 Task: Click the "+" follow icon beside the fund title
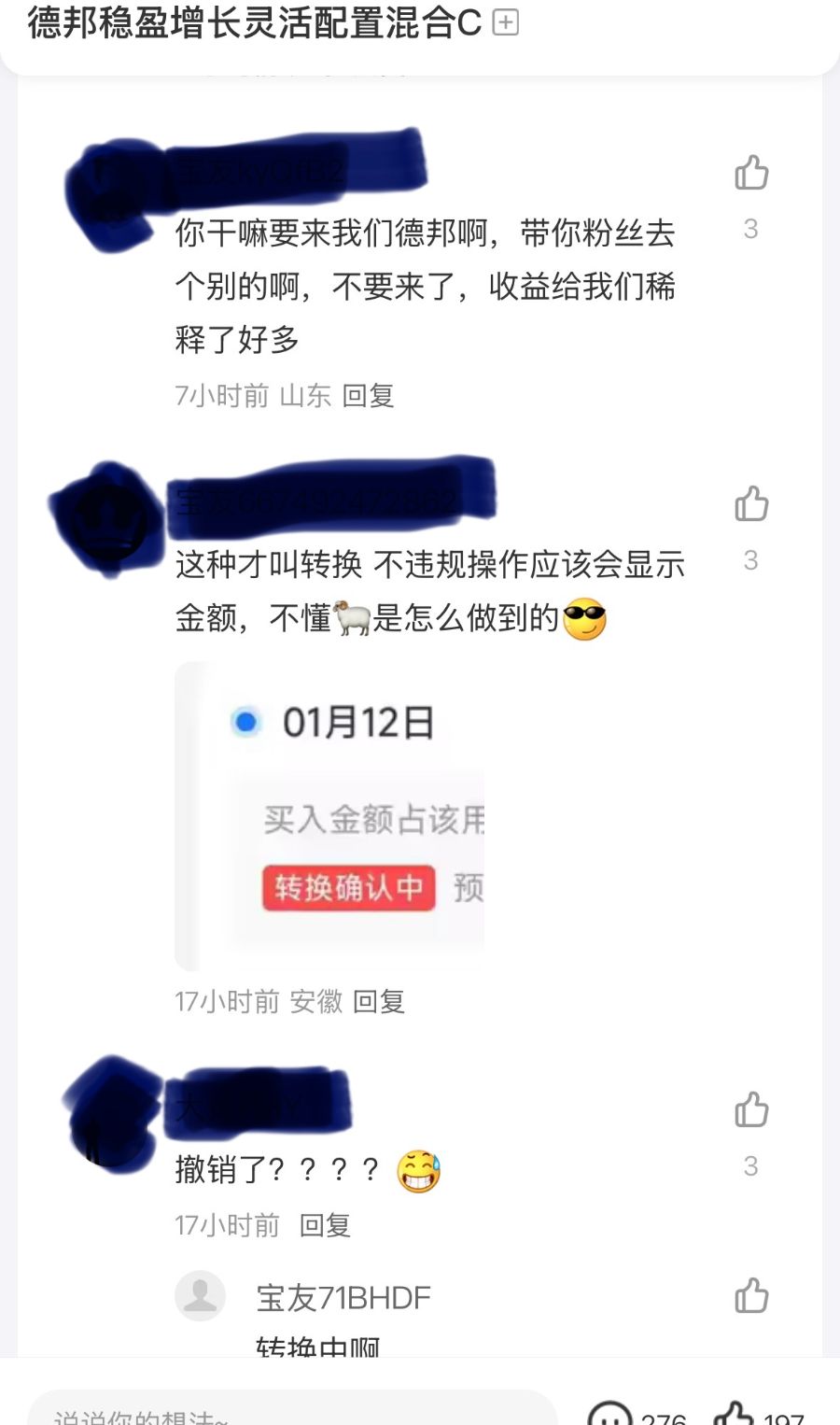[506, 24]
